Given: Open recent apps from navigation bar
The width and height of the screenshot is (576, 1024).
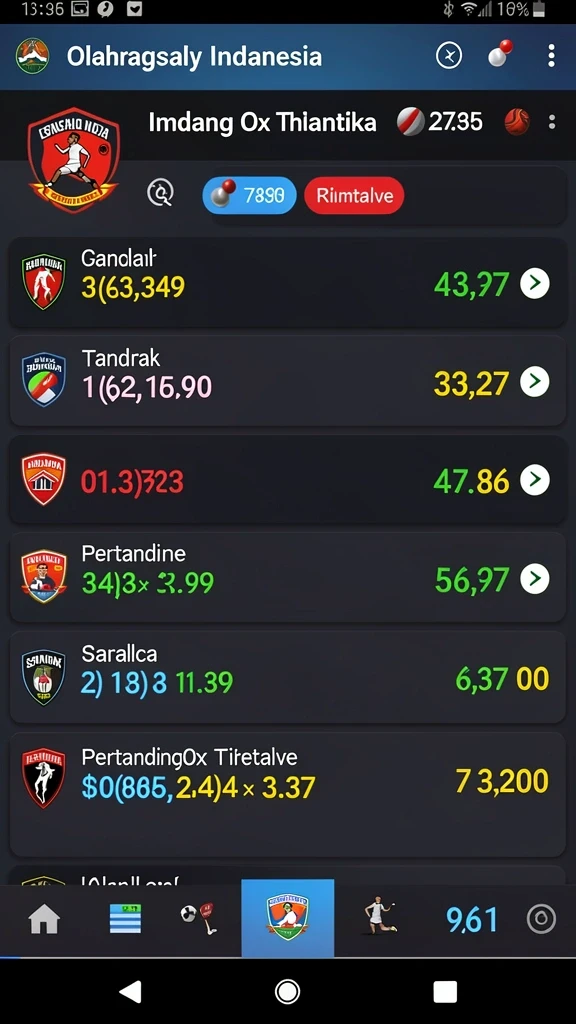Looking at the screenshot, I should [445, 991].
